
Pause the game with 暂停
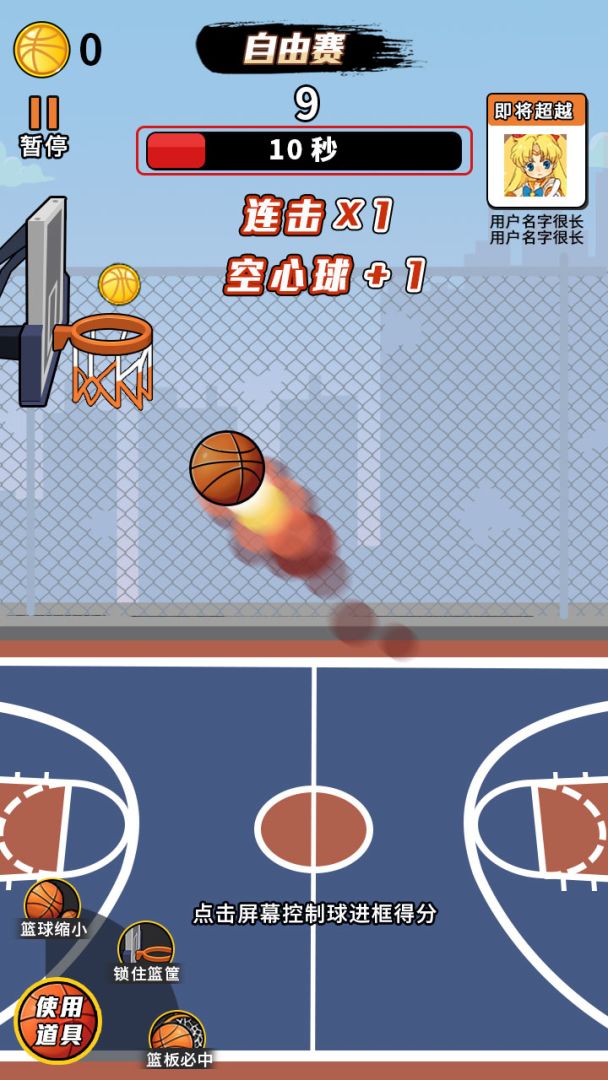point(43,125)
